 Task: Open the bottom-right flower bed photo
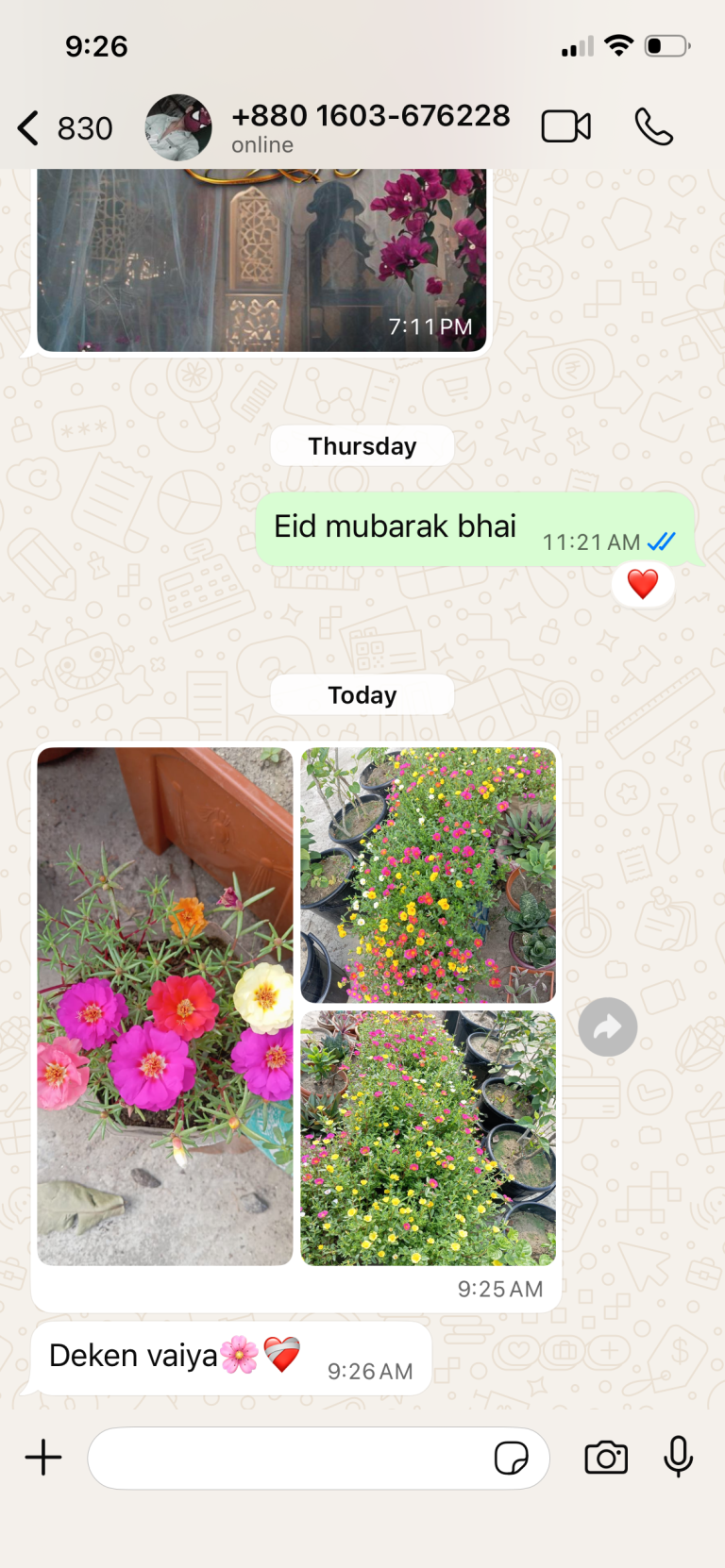pyautogui.click(x=428, y=1138)
